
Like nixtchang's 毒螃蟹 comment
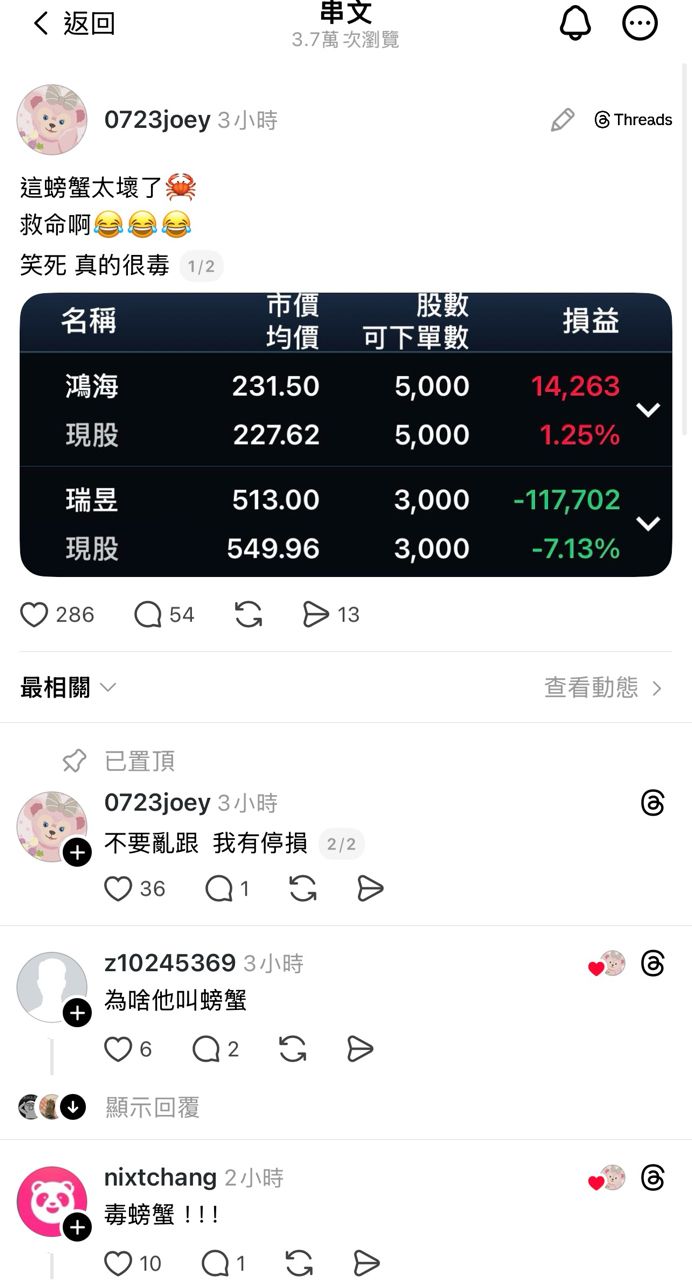[x=119, y=1263]
